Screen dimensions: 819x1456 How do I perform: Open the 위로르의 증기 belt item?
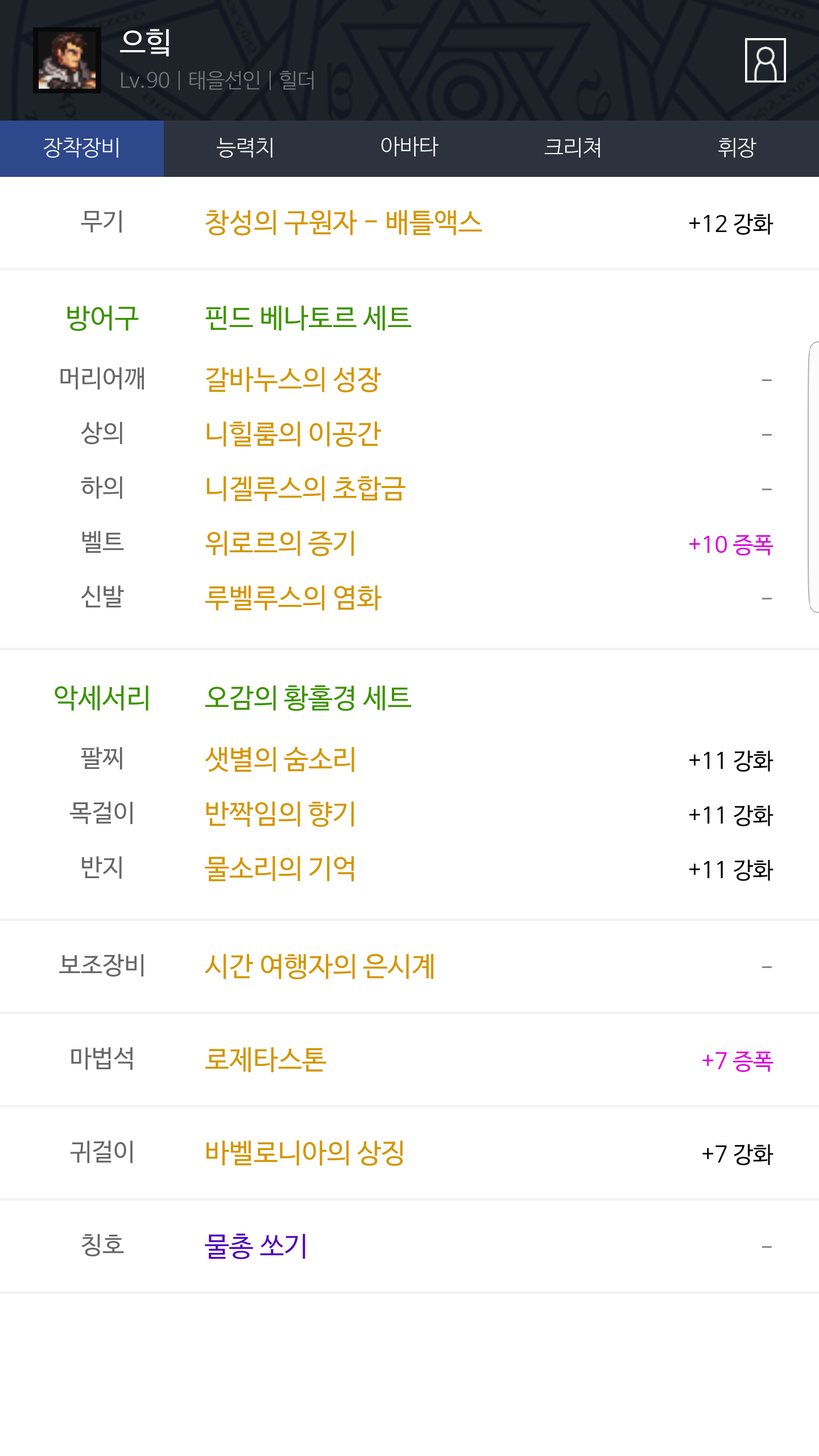pos(280,543)
